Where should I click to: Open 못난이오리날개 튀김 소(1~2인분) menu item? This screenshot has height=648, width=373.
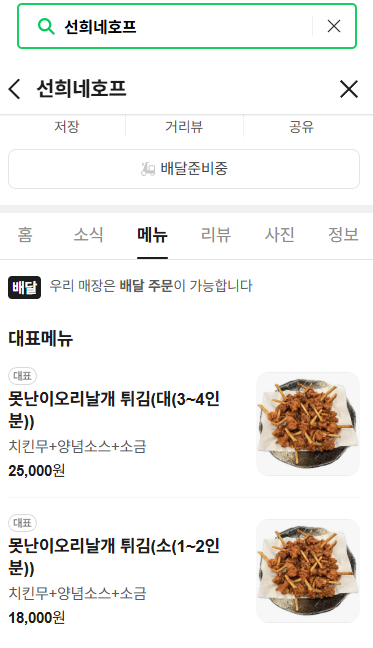pos(114,557)
